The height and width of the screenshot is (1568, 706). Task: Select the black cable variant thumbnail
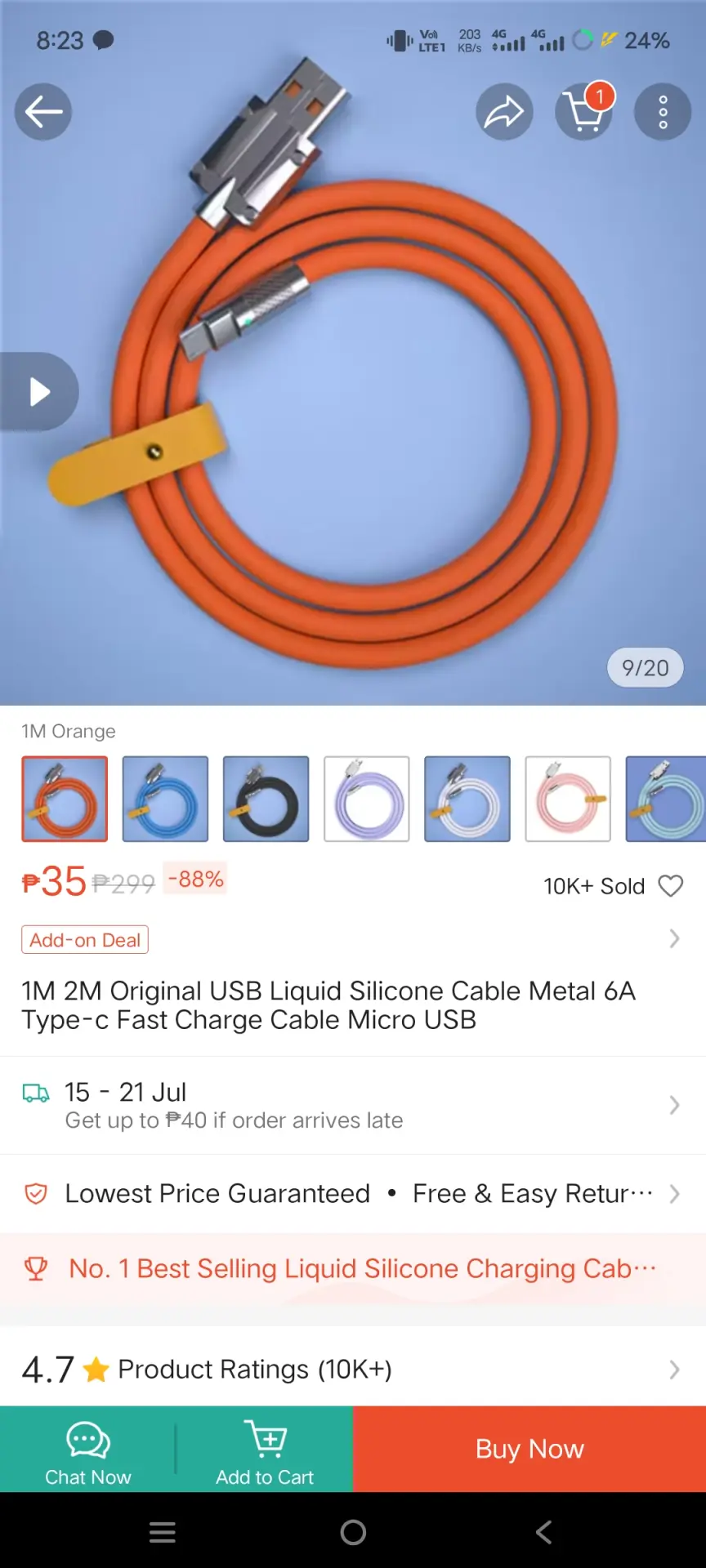[x=266, y=799]
